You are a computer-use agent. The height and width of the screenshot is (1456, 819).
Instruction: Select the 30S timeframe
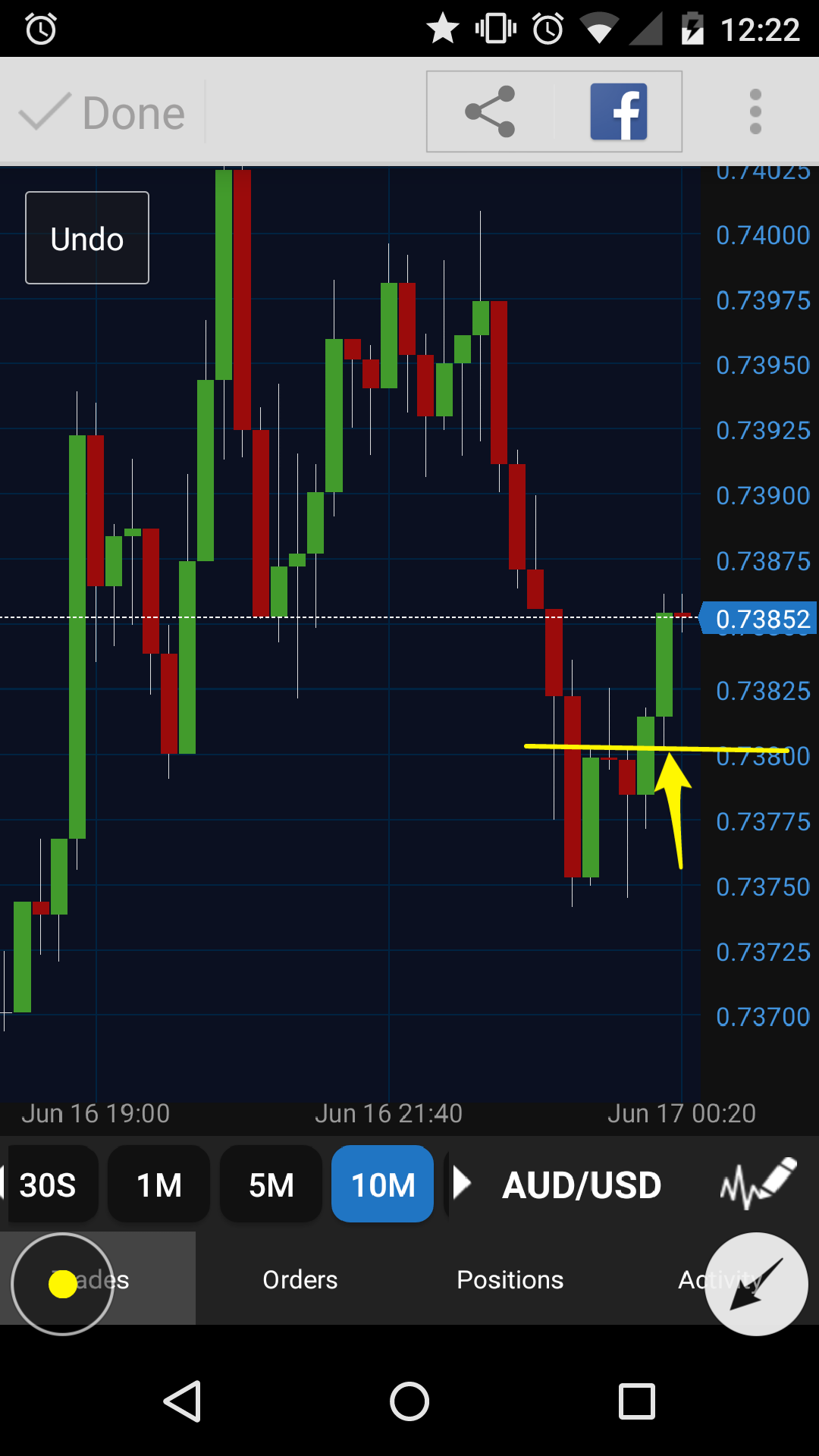tap(49, 1185)
